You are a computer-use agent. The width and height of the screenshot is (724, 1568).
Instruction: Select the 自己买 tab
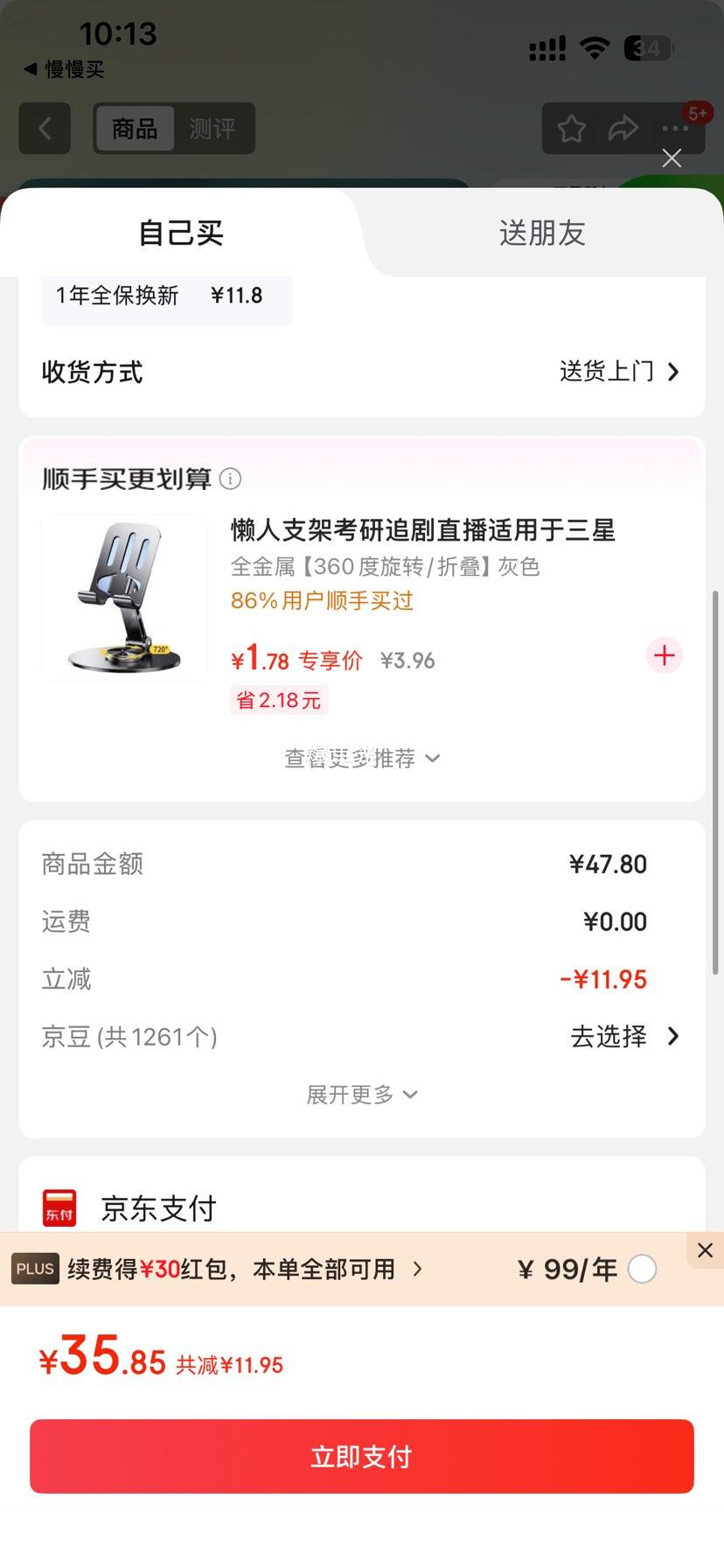tap(181, 234)
